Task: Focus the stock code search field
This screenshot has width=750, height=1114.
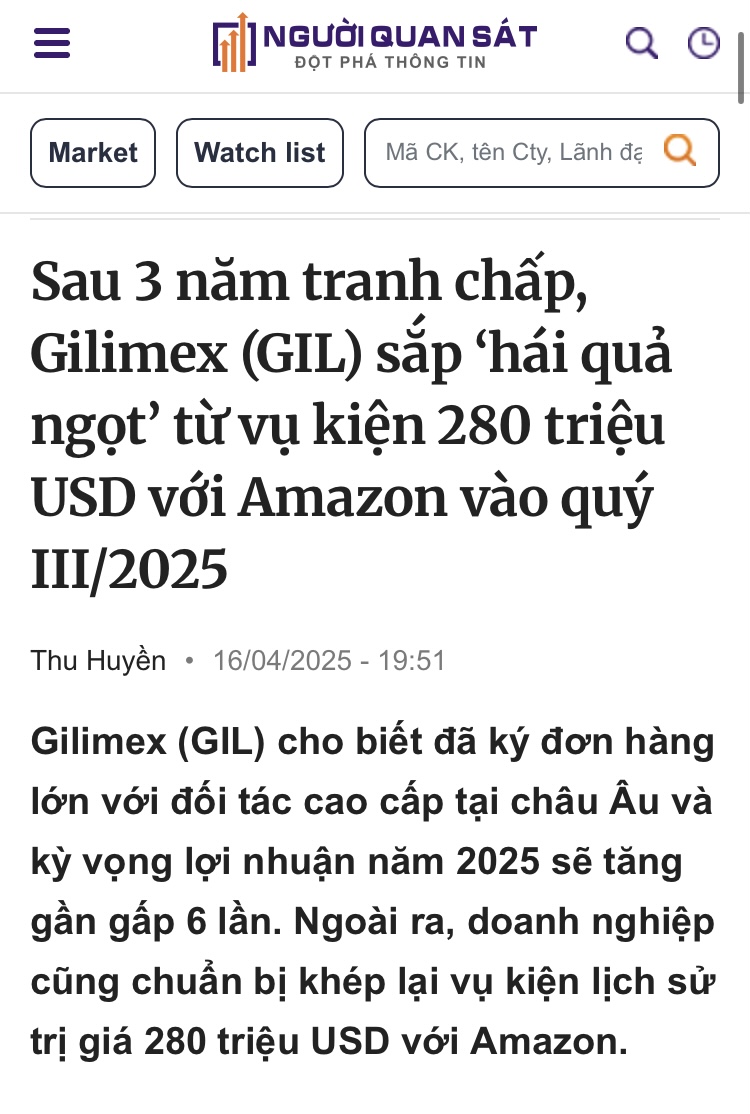Action: (512, 153)
